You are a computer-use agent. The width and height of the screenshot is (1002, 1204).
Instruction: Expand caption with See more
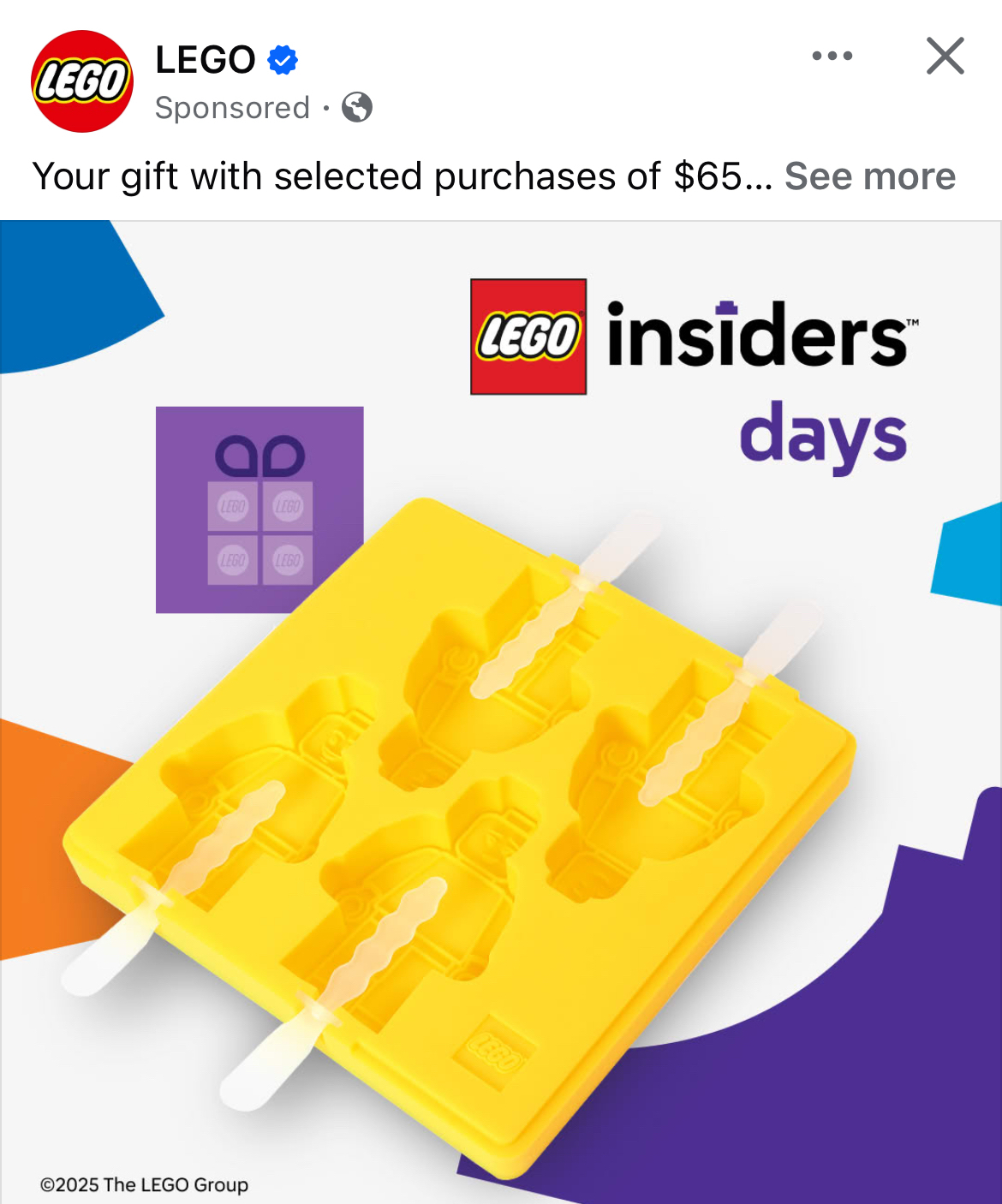click(869, 176)
